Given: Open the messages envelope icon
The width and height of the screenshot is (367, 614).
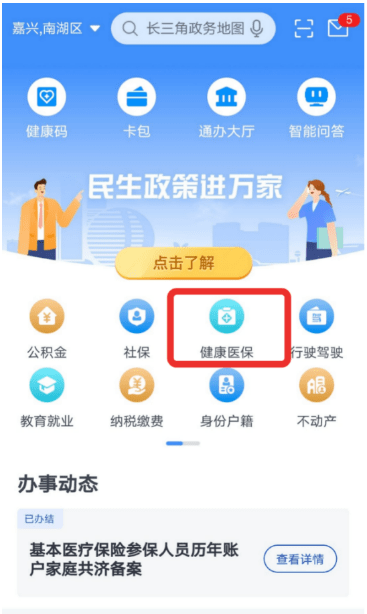Looking at the screenshot, I should coord(338,28).
